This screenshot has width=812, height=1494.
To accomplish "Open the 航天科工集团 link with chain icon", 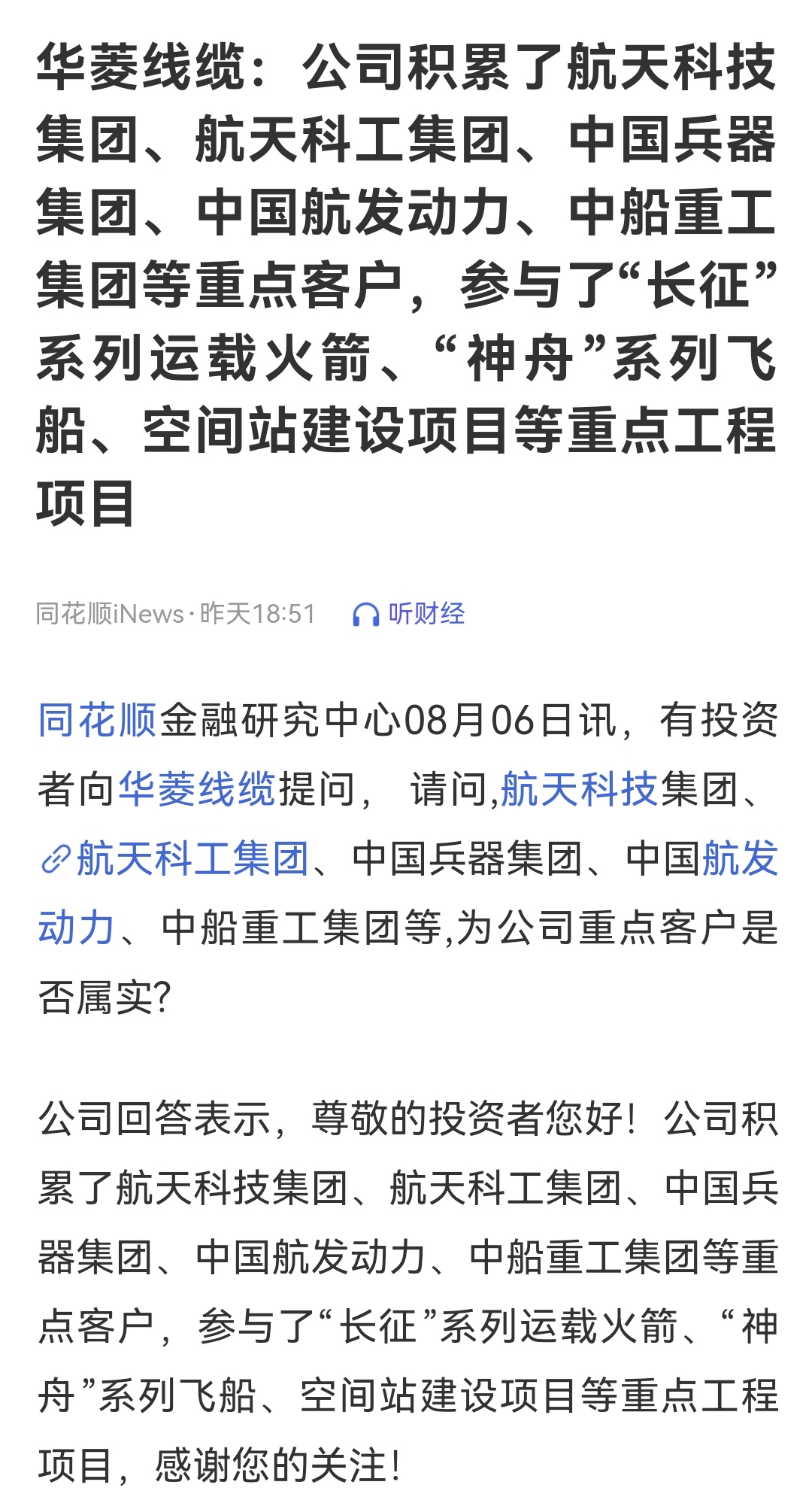I will tap(176, 858).
